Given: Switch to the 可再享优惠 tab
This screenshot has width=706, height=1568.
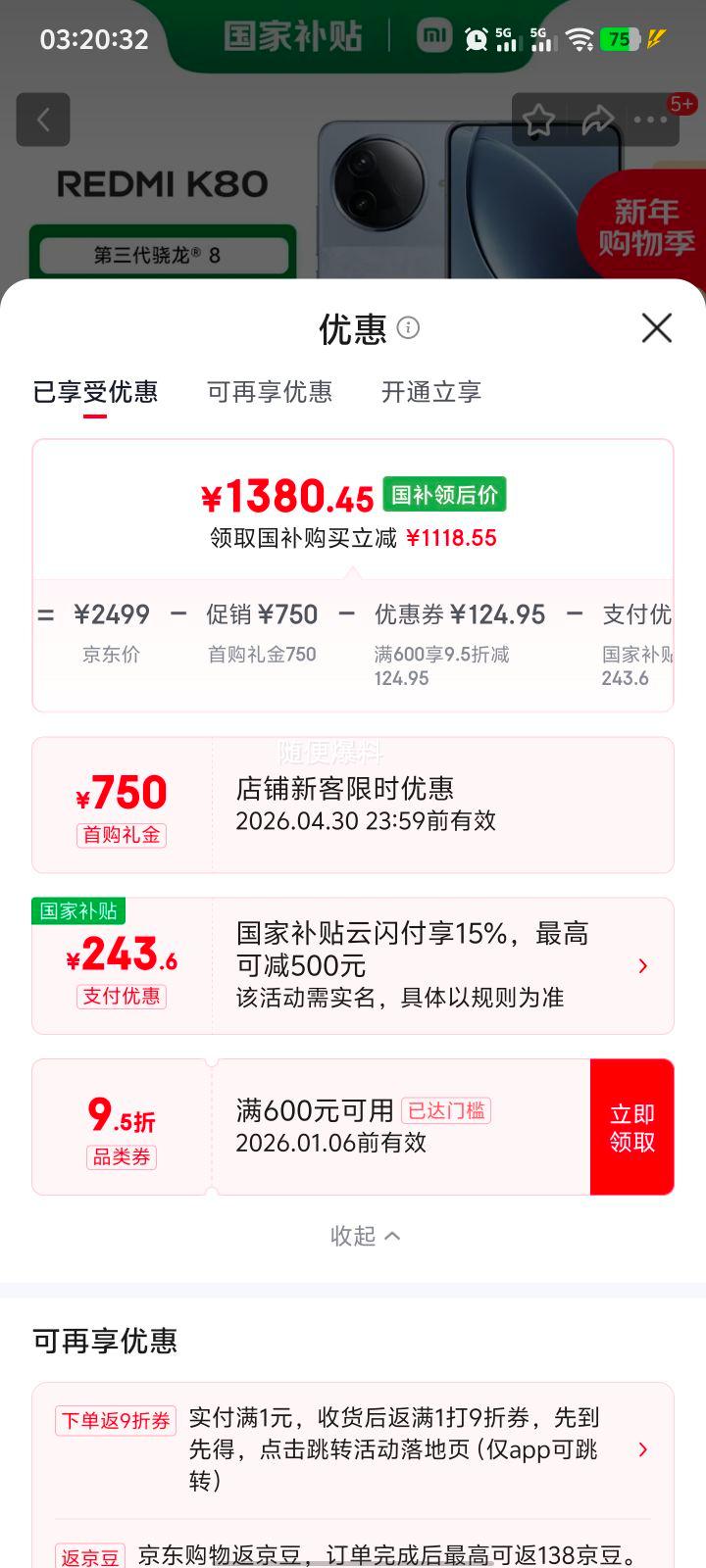Looking at the screenshot, I should tap(270, 392).
